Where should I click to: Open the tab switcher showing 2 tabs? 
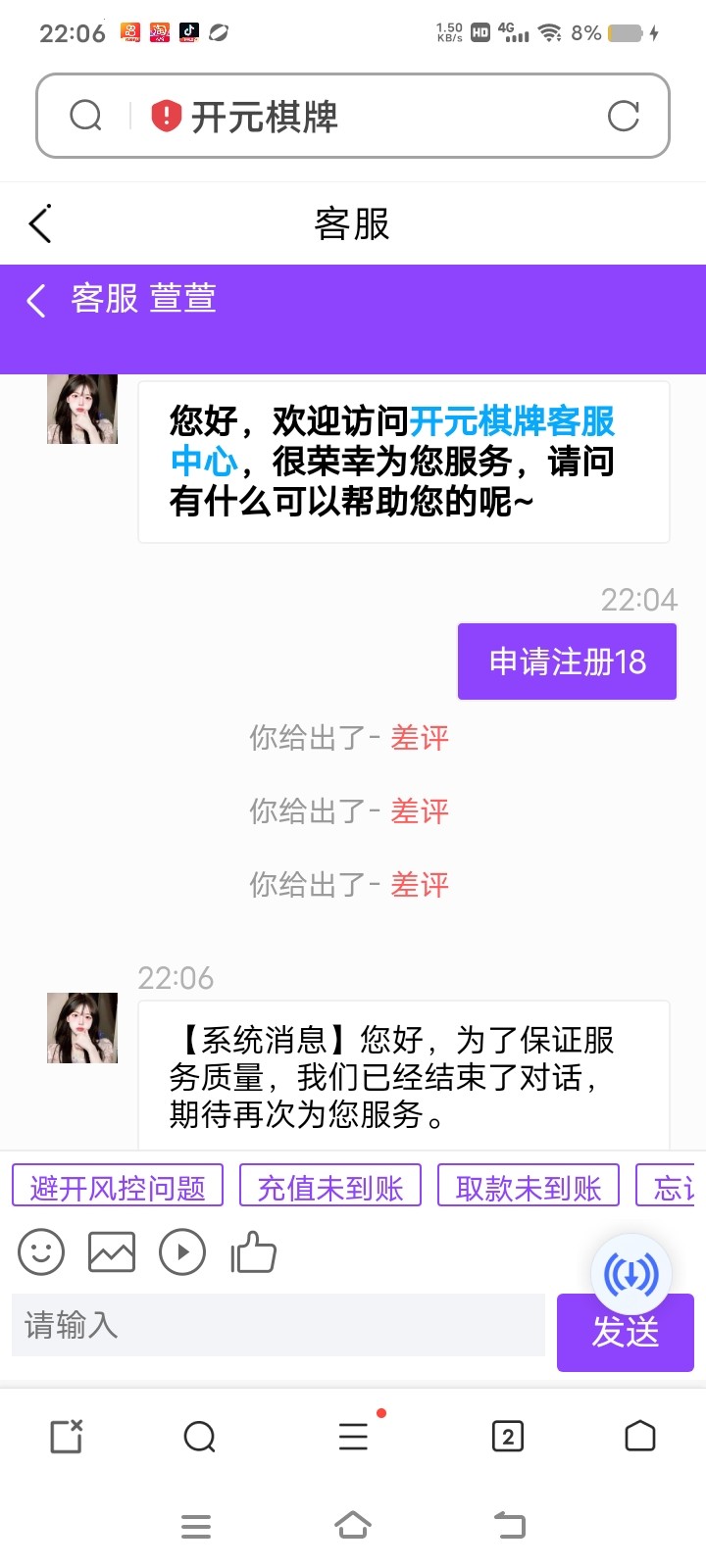click(507, 1437)
